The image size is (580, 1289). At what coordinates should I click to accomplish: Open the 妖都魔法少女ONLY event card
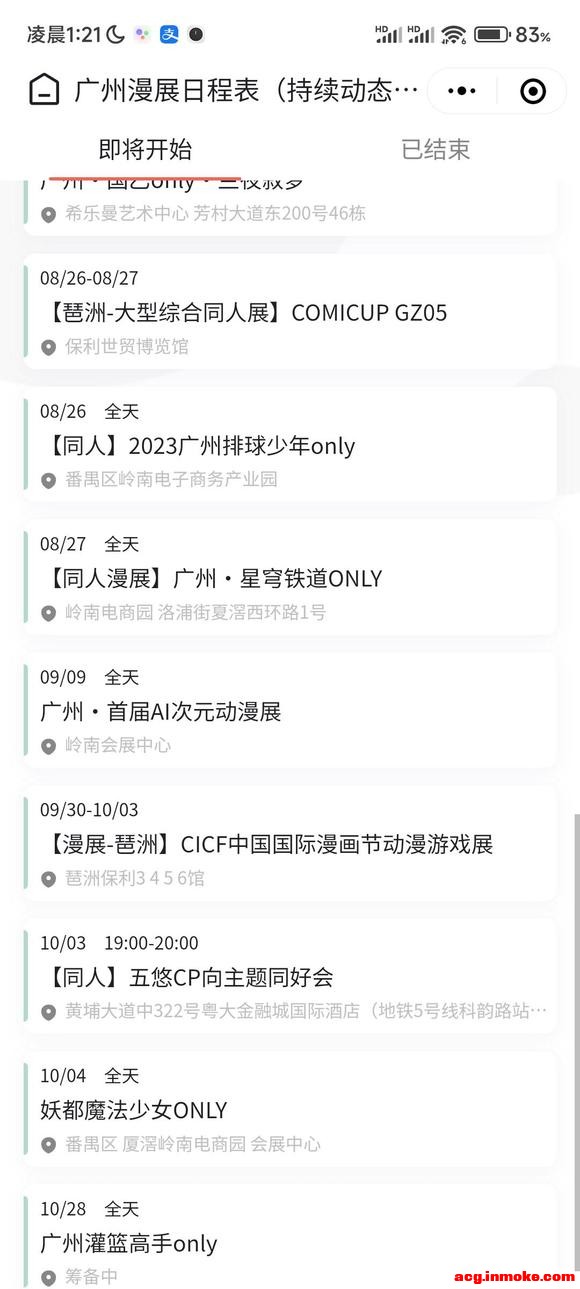[x=290, y=1109]
